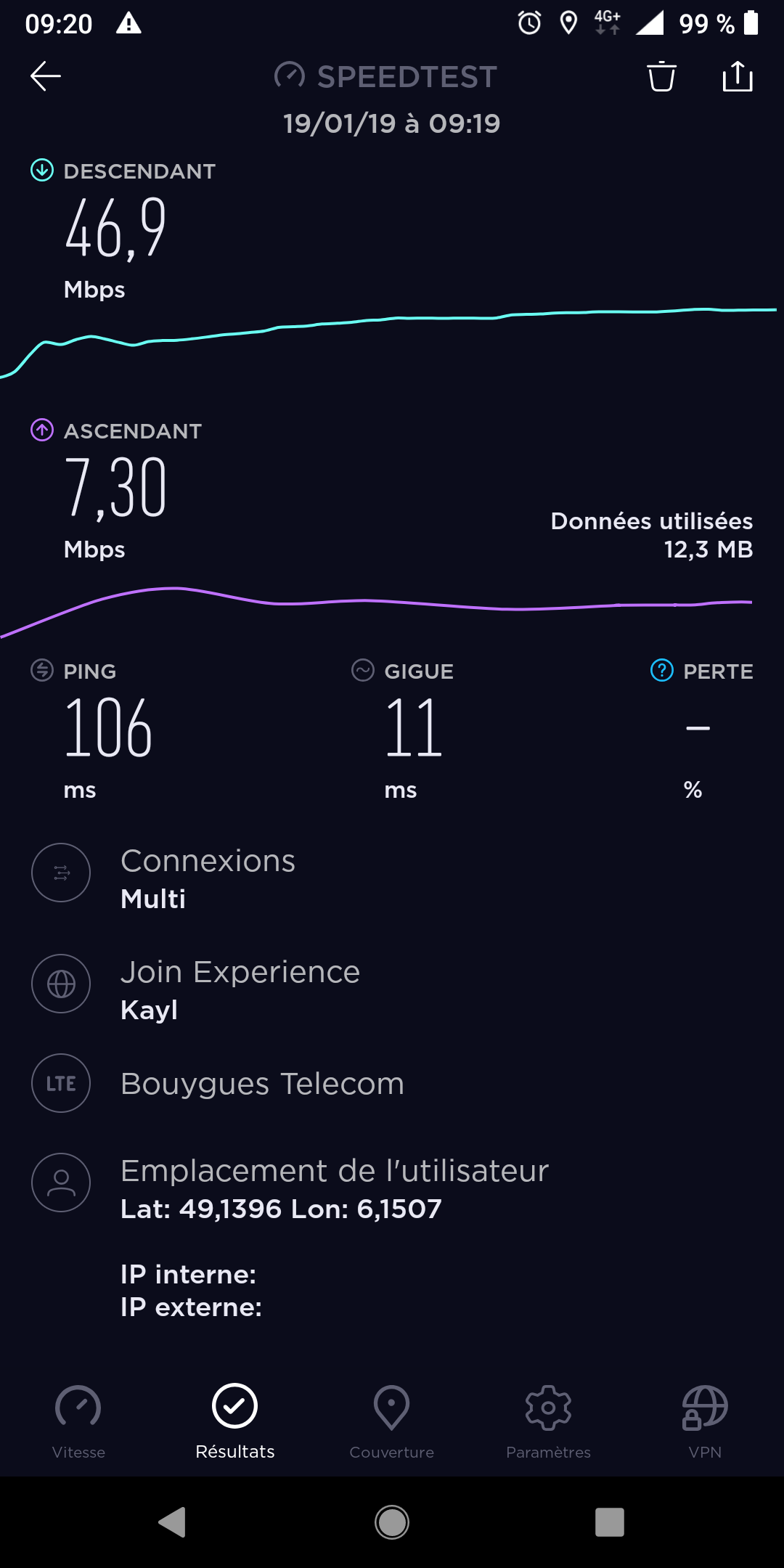Select the Résultats tab
Screen dimensions: 784x1568
point(235,1421)
